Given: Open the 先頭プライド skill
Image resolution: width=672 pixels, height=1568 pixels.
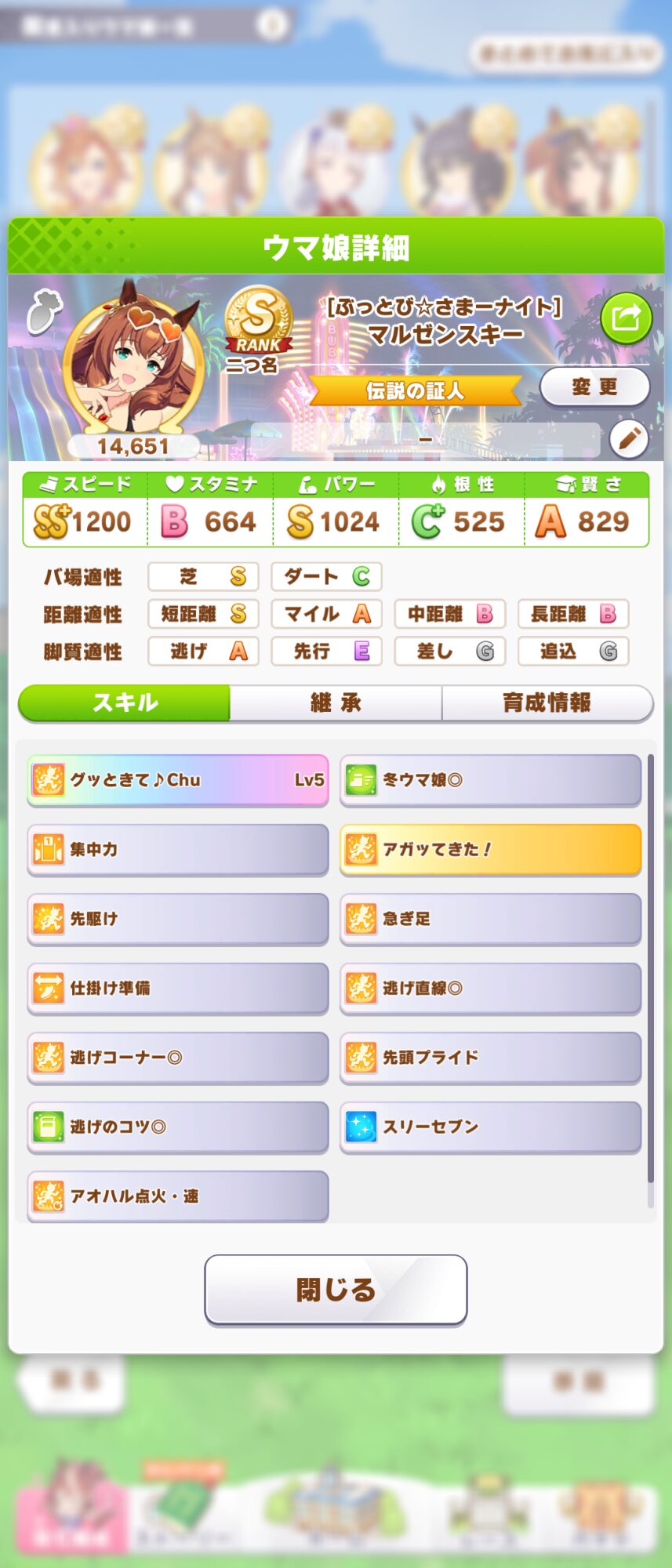Looking at the screenshot, I should coord(490,1057).
